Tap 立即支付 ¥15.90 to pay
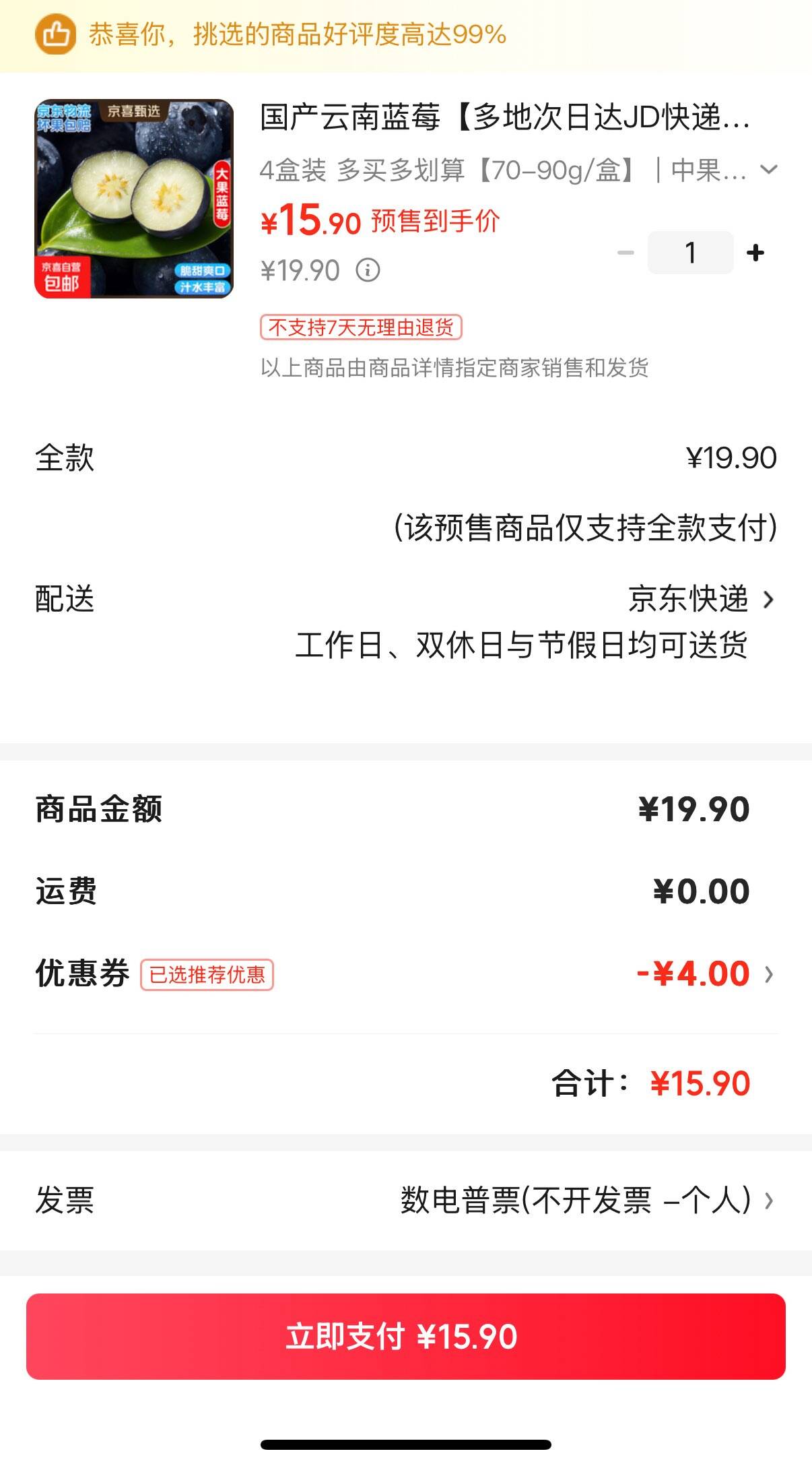This screenshot has height=1466, width=812. [405, 1337]
